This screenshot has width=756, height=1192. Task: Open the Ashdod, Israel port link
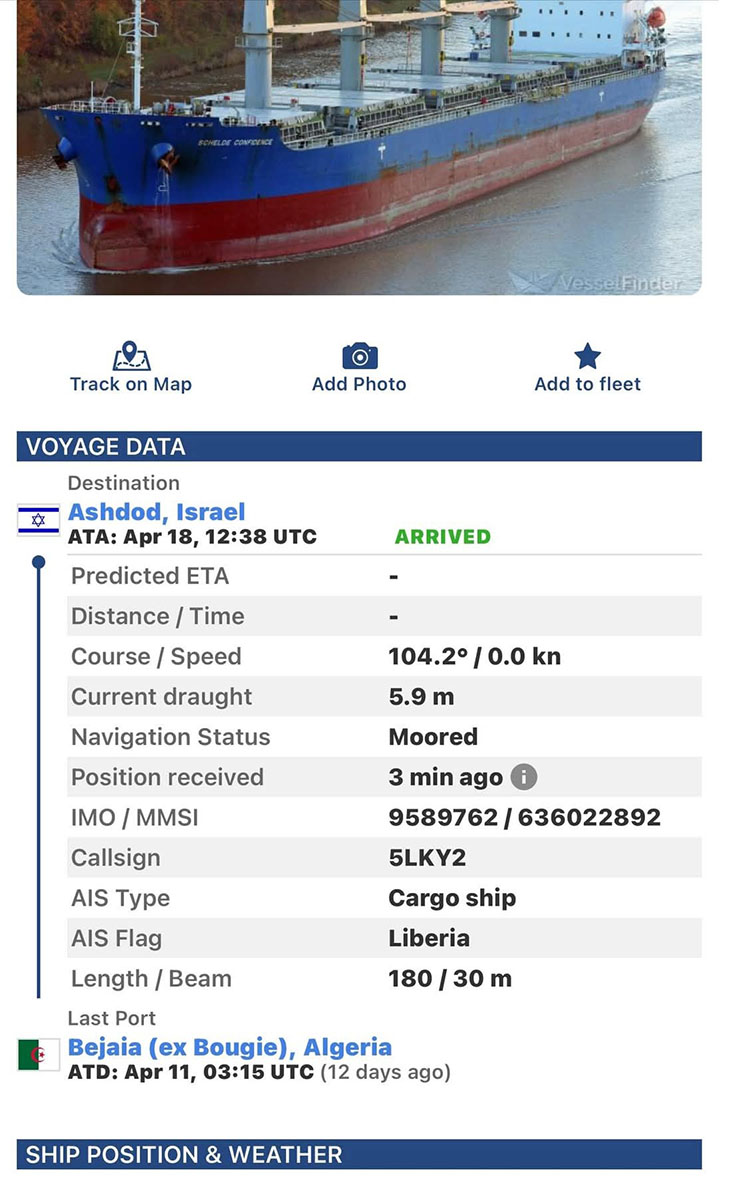pos(156,512)
